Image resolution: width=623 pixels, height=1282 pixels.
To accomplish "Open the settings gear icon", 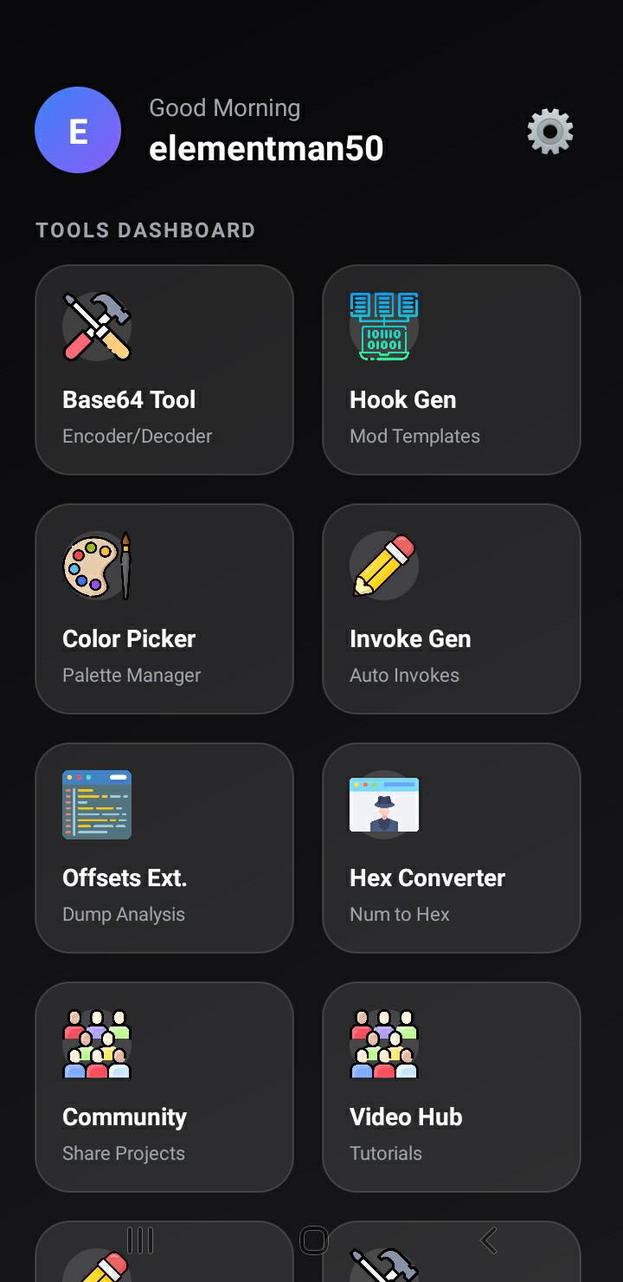I will 550,131.
